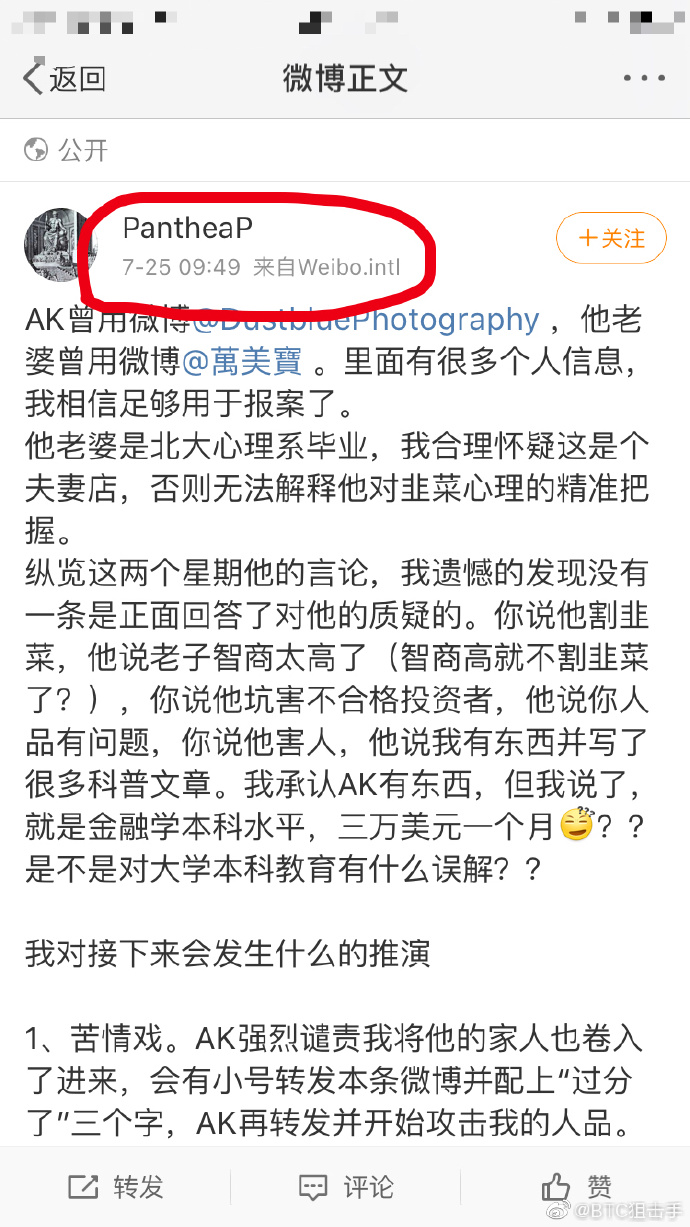The height and width of the screenshot is (1227, 690).
Task: Like this post via 赞
Action: point(577,1187)
